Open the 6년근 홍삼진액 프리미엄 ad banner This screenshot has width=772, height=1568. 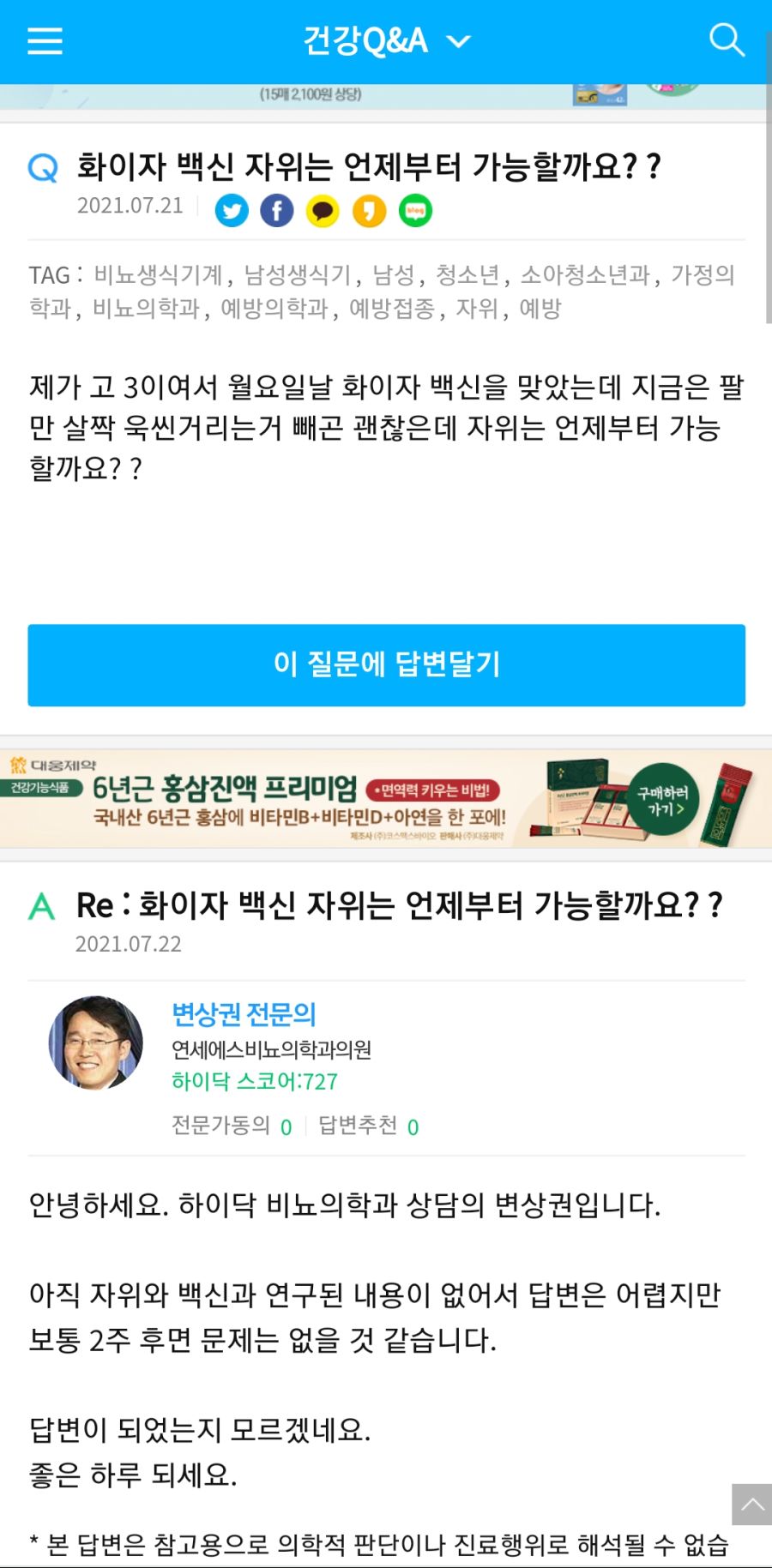coord(386,799)
